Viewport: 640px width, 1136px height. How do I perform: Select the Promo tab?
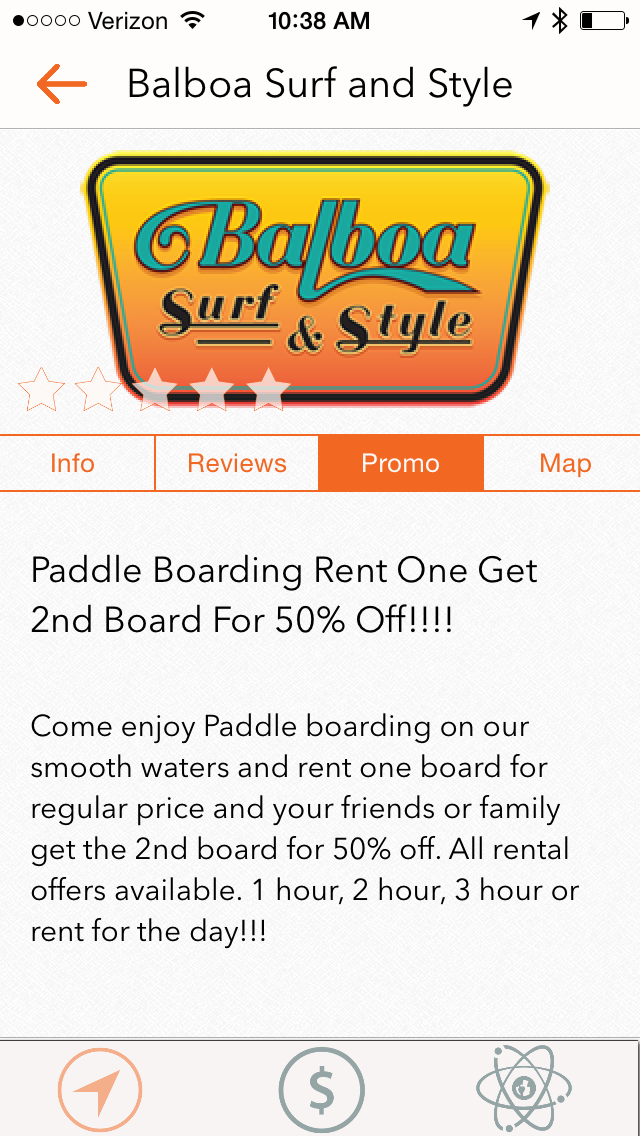pyautogui.click(x=401, y=463)
